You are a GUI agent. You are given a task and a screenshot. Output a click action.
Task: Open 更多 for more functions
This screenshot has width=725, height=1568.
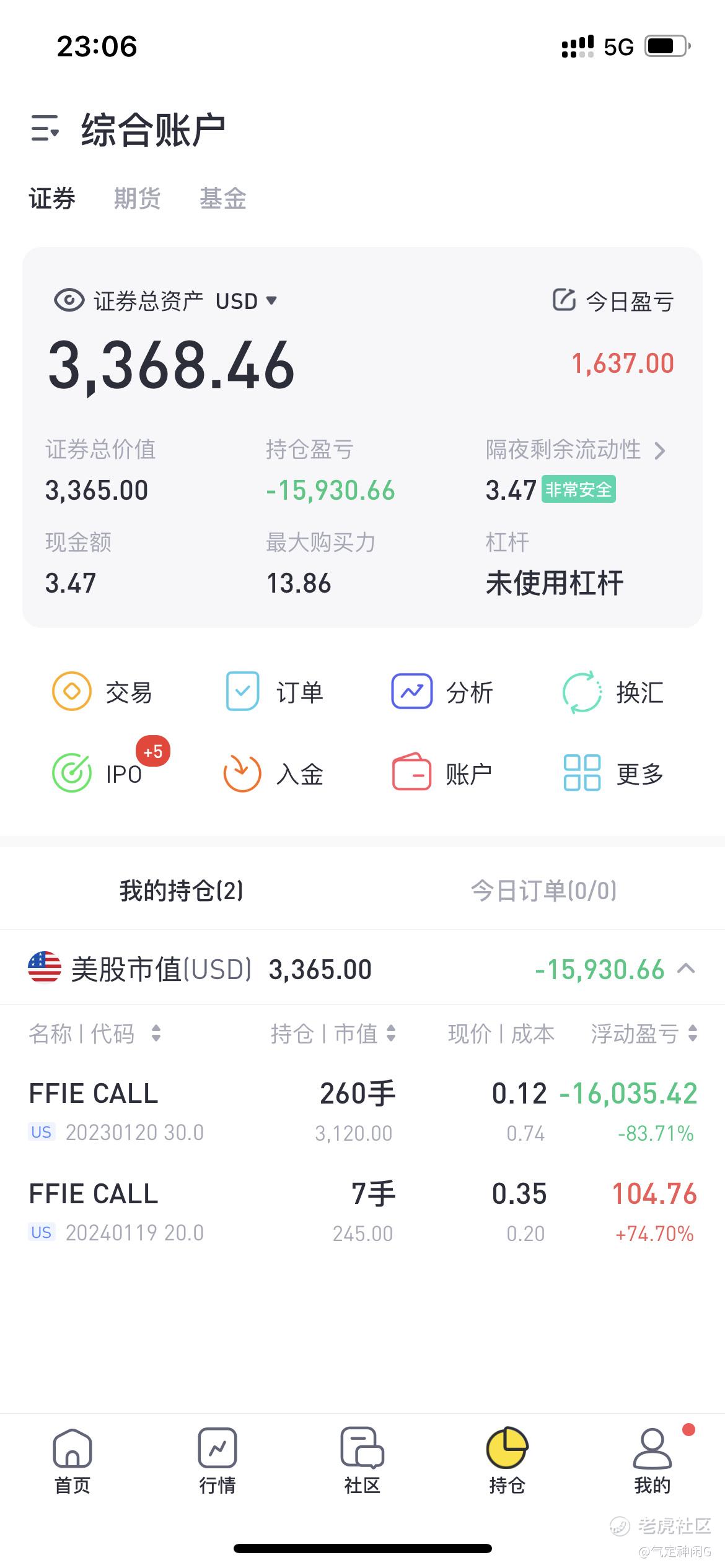coord(613,772)
